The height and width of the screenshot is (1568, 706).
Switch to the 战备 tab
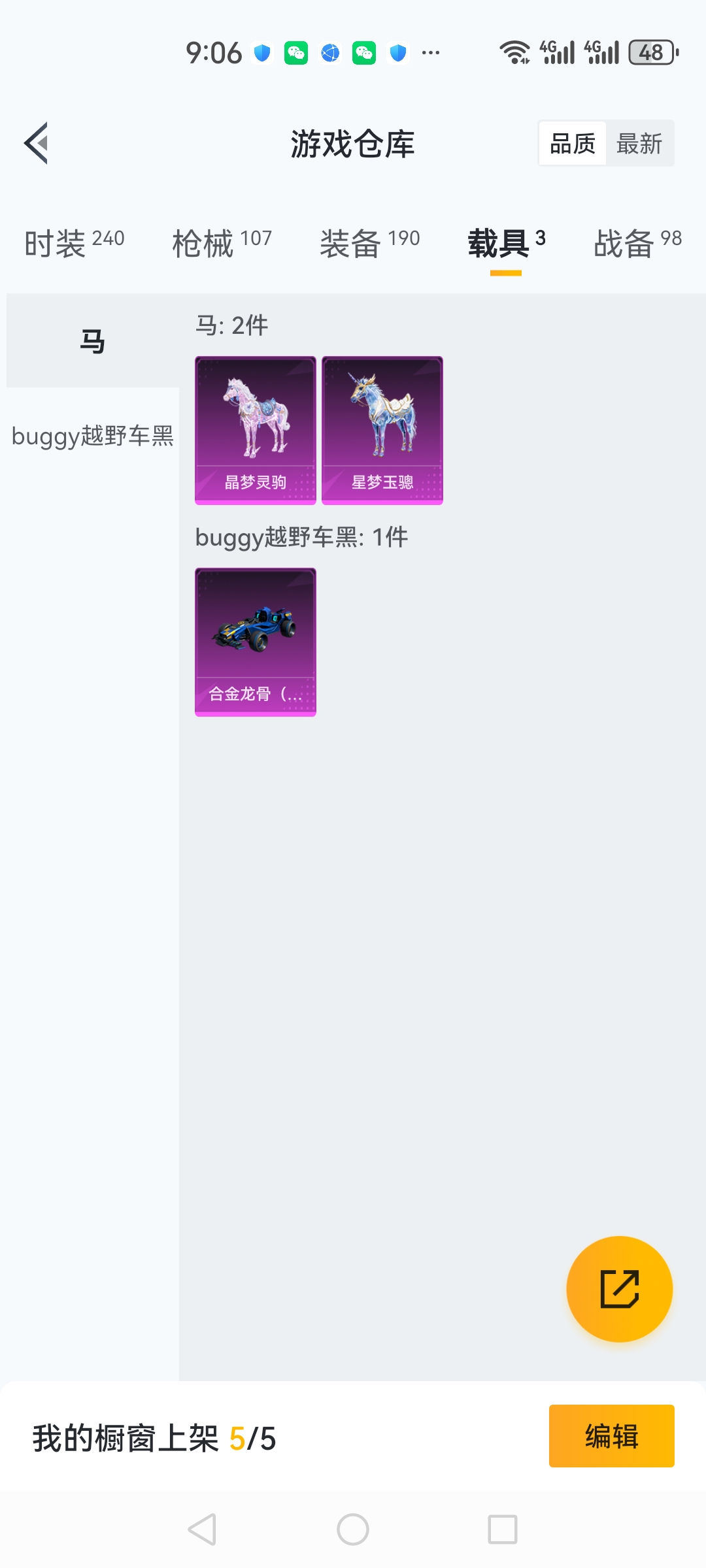click(x=637, y=243)
